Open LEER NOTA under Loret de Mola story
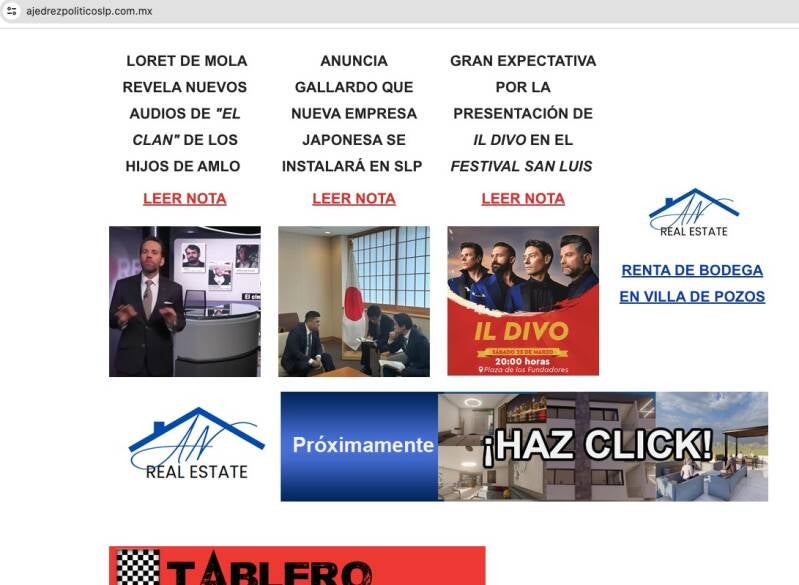Screen dimensions: 799x585 [x=184, y=198]
